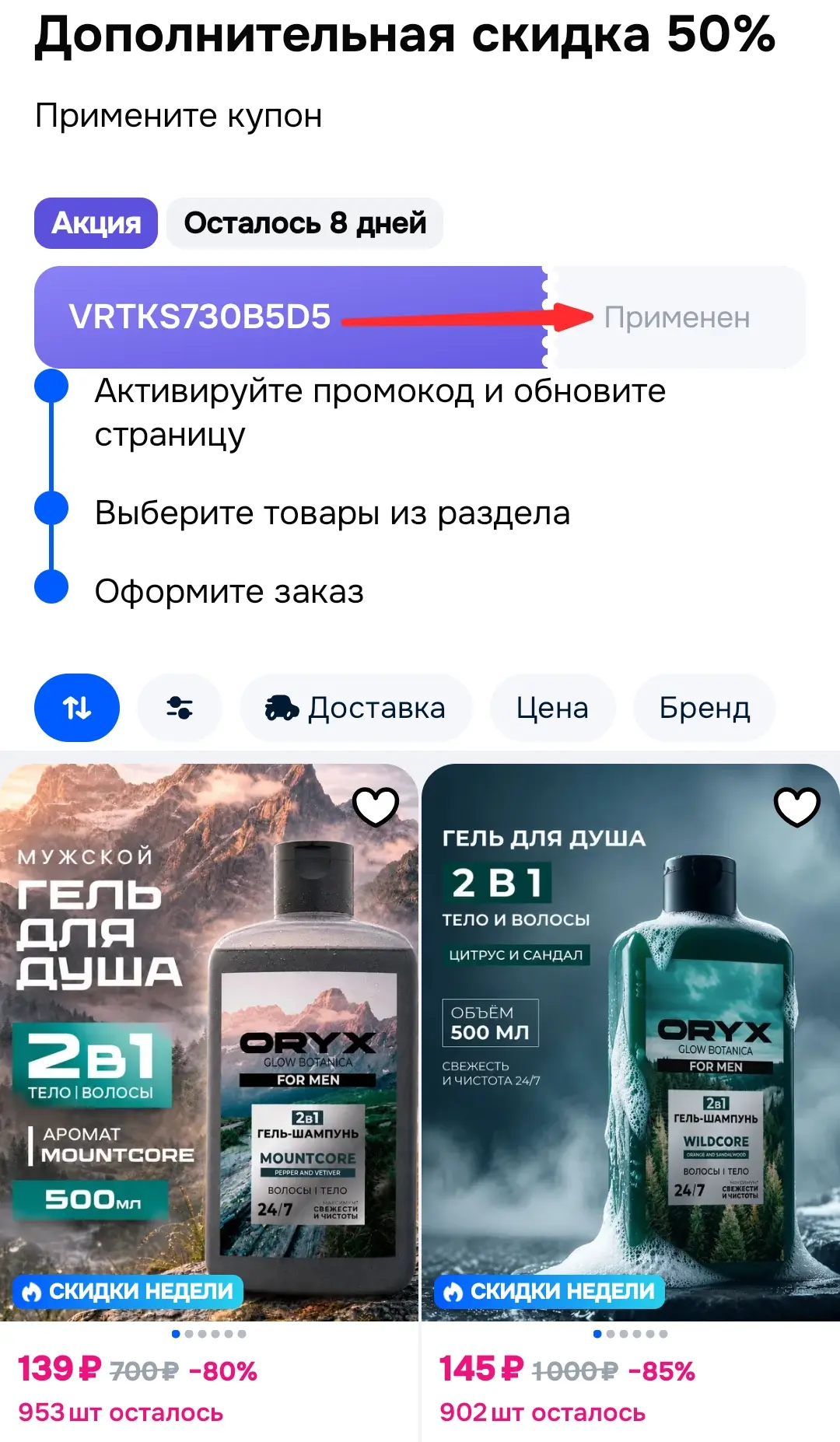Image resolution: width=840 pixels, height=1442 pixels.
Task: Open the Wildcore shower gel for 145 ₽
Action: pos(631,1042)
